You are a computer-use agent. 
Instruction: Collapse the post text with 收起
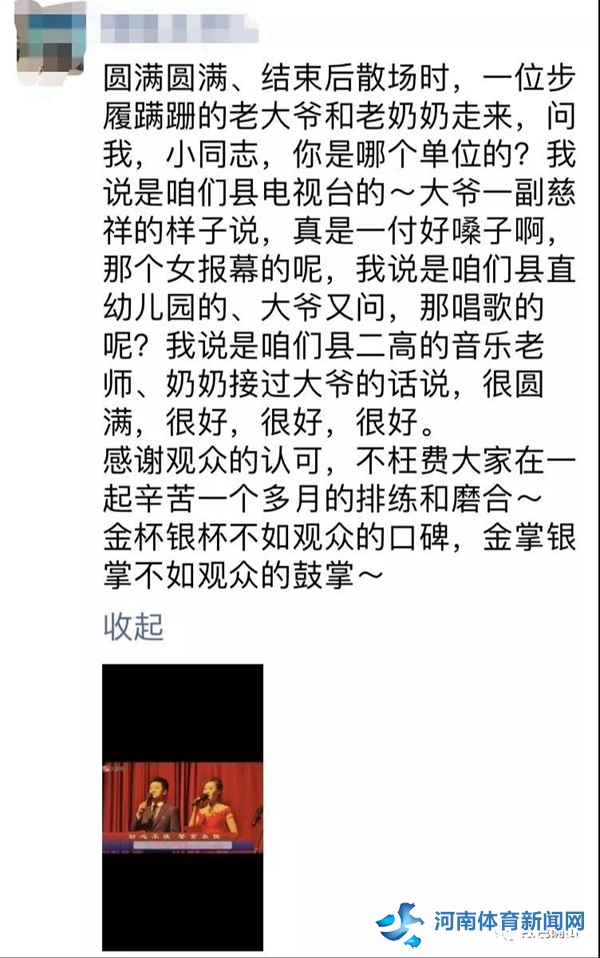tap(133, 628)
